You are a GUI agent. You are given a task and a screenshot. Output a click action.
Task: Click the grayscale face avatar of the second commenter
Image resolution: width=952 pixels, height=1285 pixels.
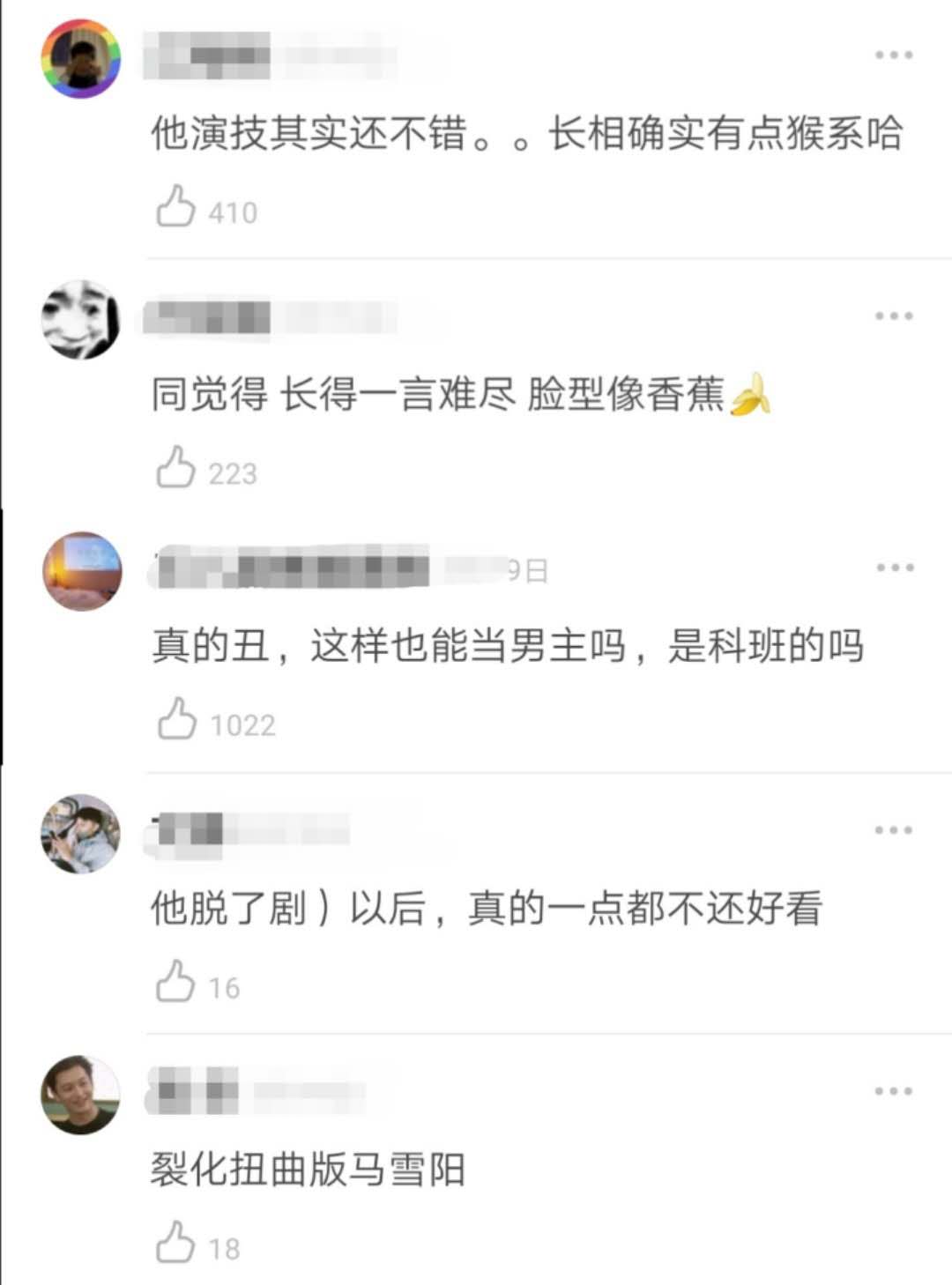click(80, 319)
